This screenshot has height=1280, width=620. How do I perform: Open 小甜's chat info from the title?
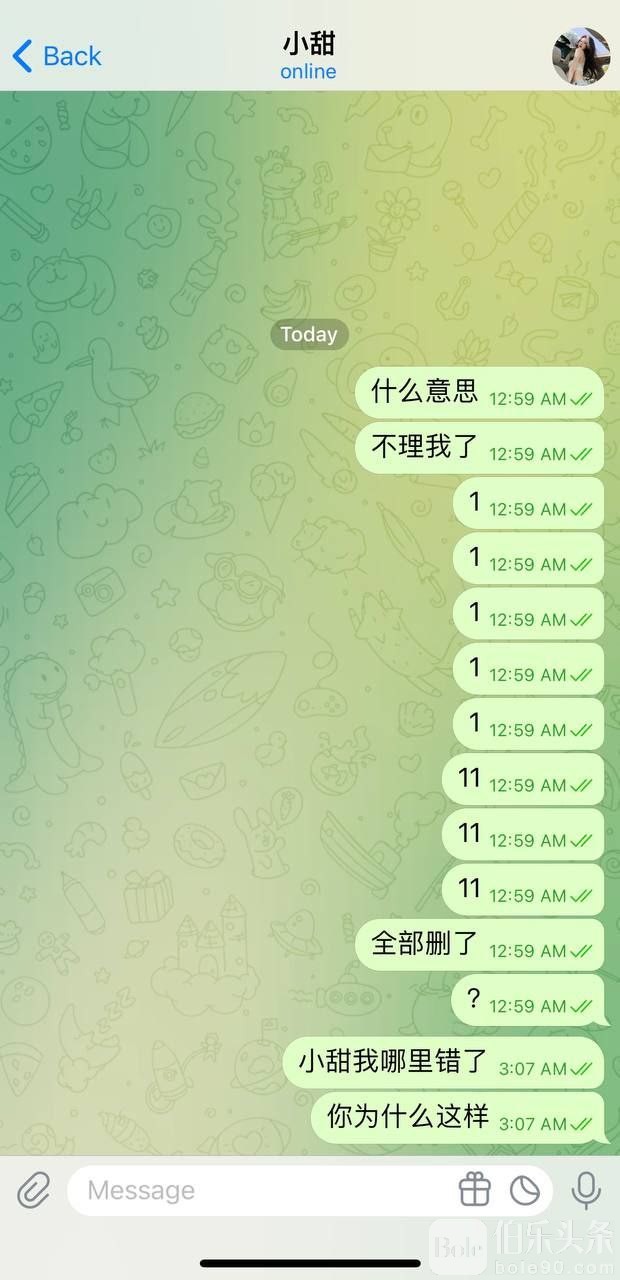coord(308,56)
